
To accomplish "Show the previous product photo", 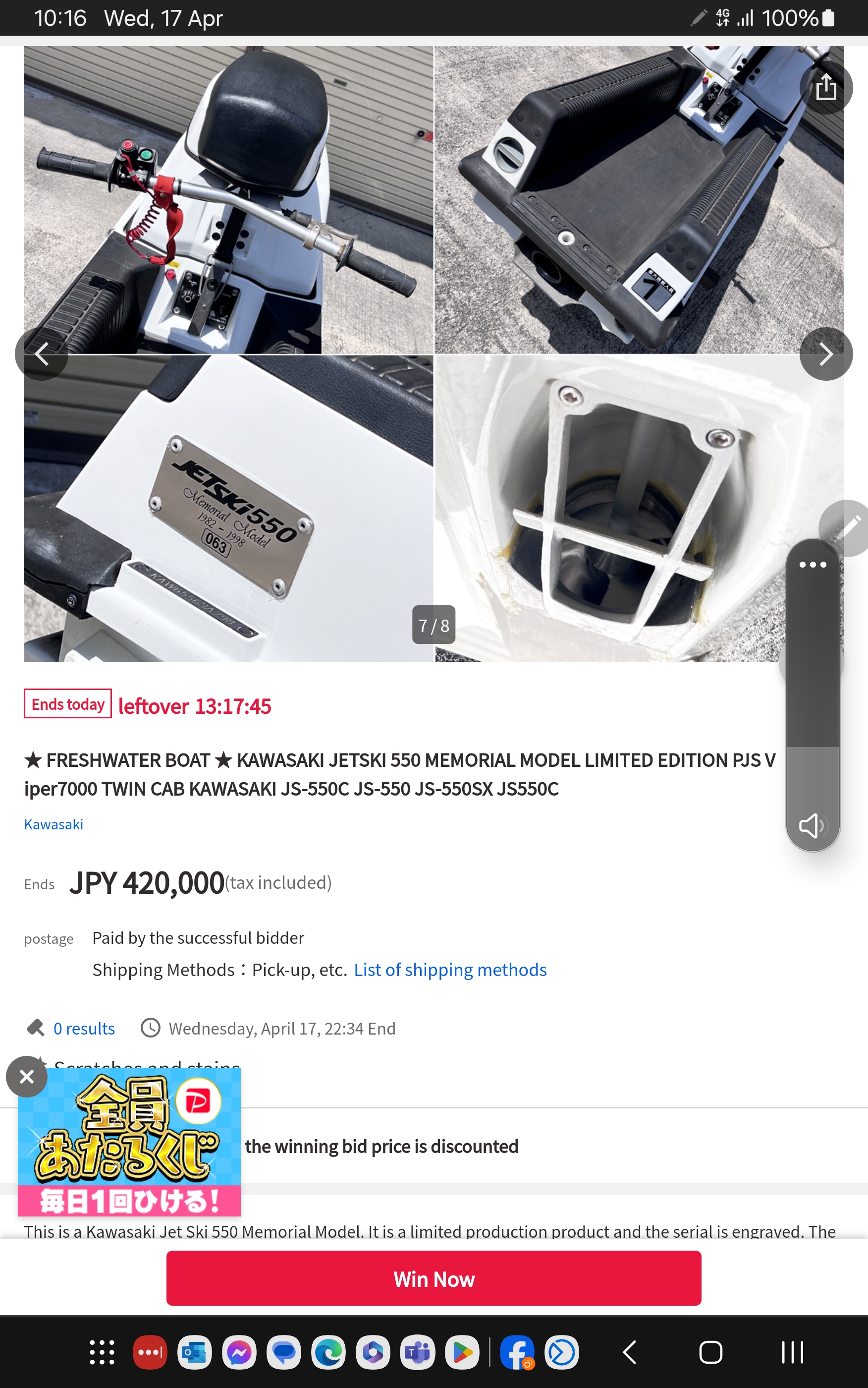I will coord(41,354).
